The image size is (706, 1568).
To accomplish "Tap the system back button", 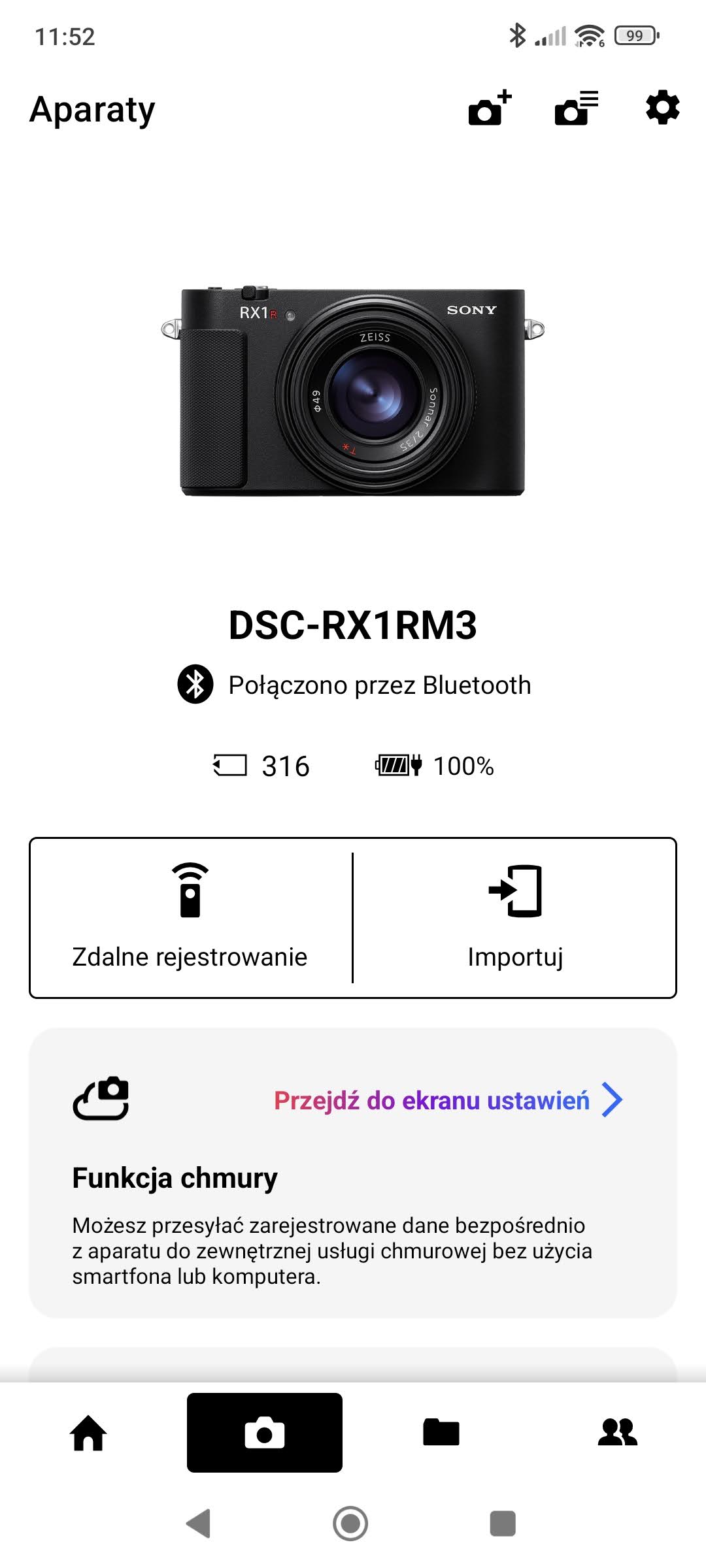I will (199, 1524).
